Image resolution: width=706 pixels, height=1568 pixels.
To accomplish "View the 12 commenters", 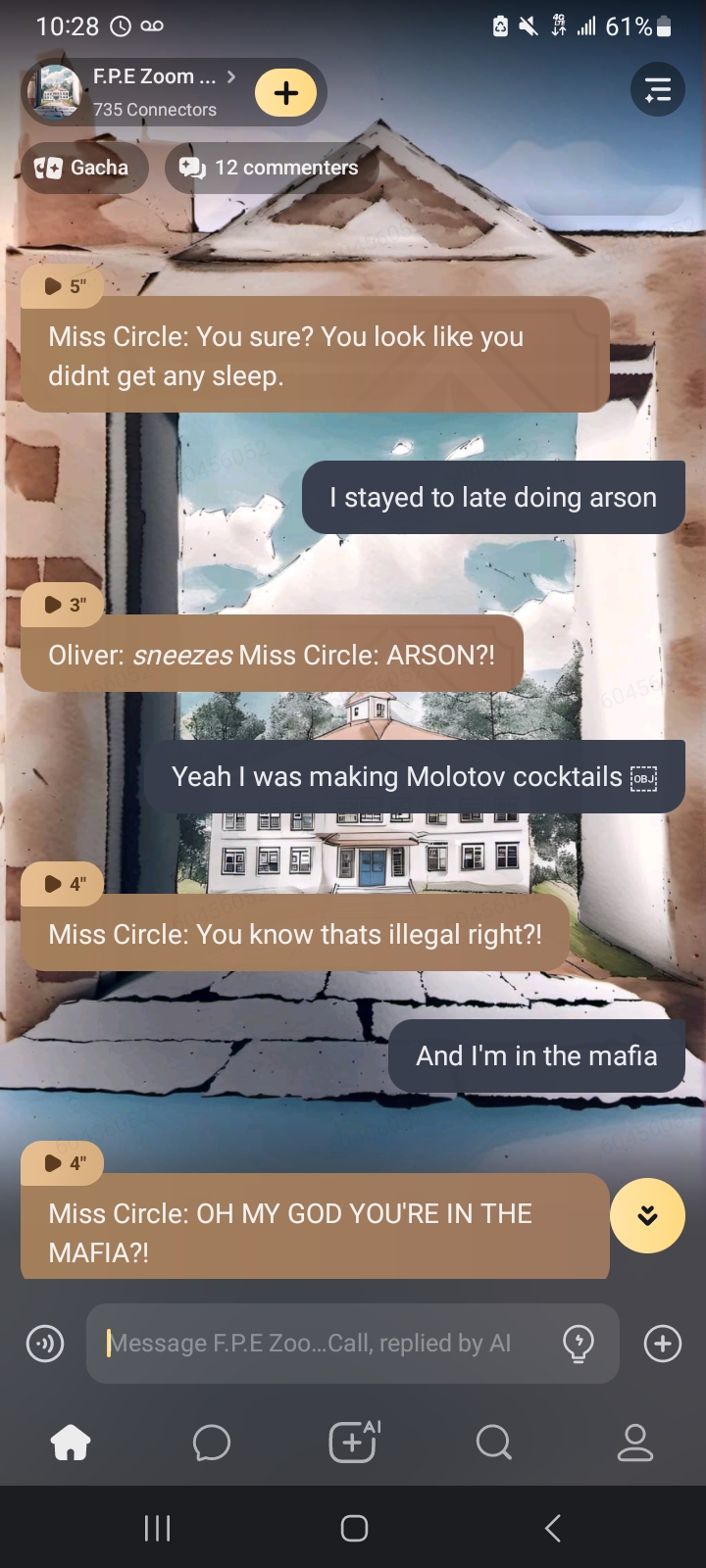I will (x=270, y=168).
